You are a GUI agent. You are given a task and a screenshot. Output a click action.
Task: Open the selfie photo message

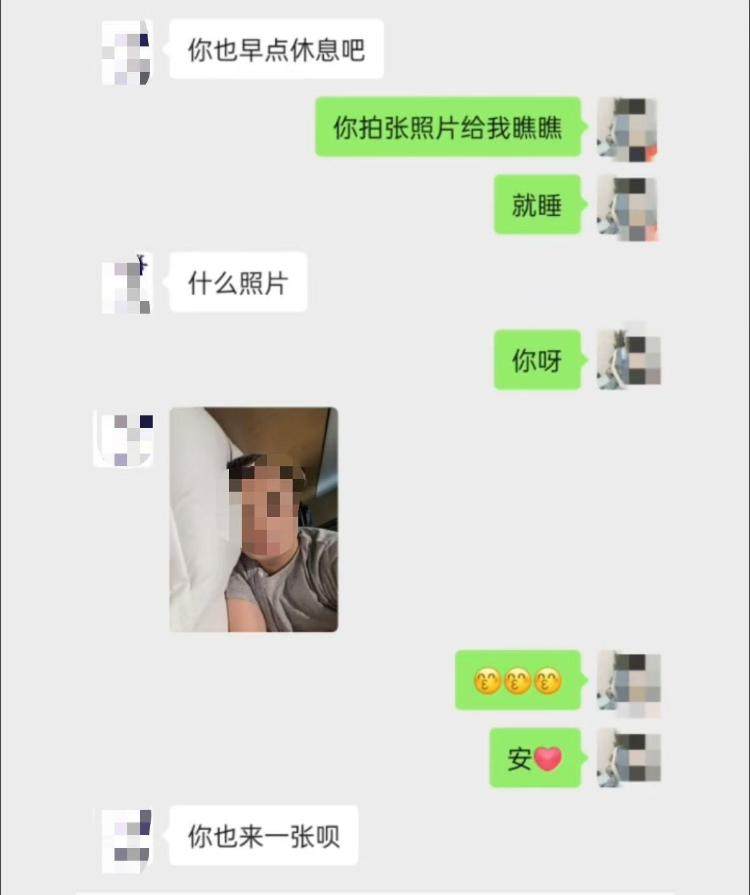[x=253, y=519]
